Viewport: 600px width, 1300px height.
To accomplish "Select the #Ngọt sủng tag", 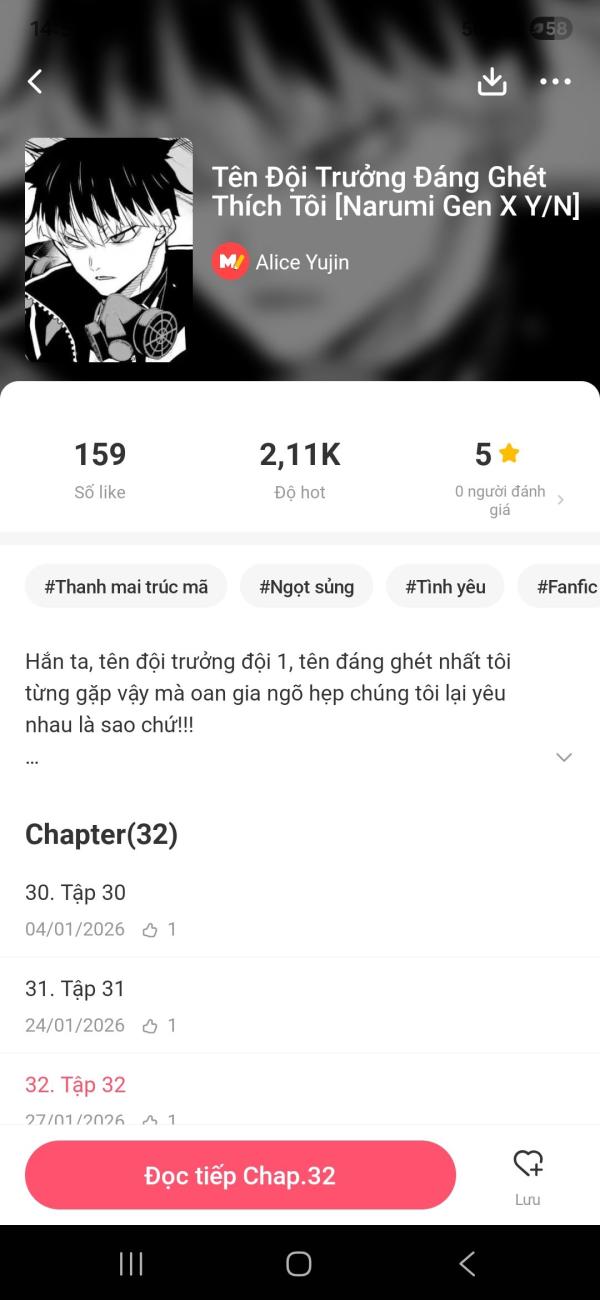I will click(x=306, y=587).
